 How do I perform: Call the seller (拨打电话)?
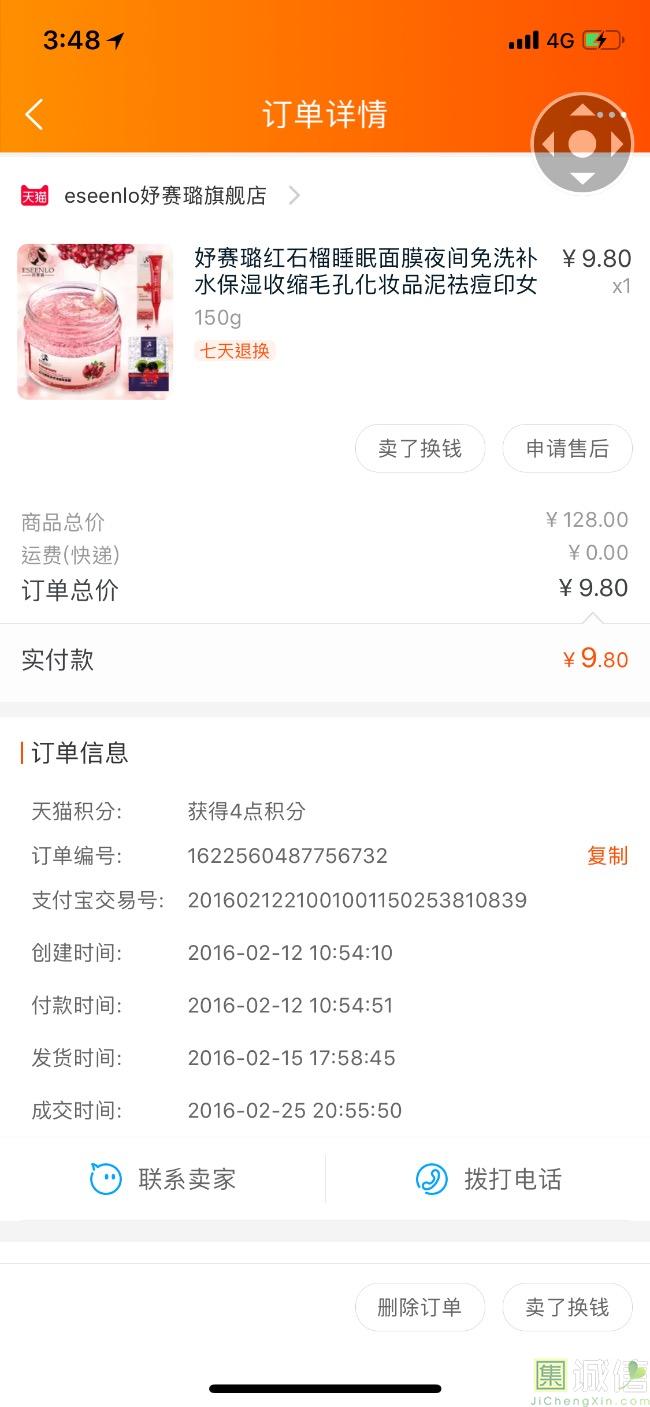point(488,1179)
